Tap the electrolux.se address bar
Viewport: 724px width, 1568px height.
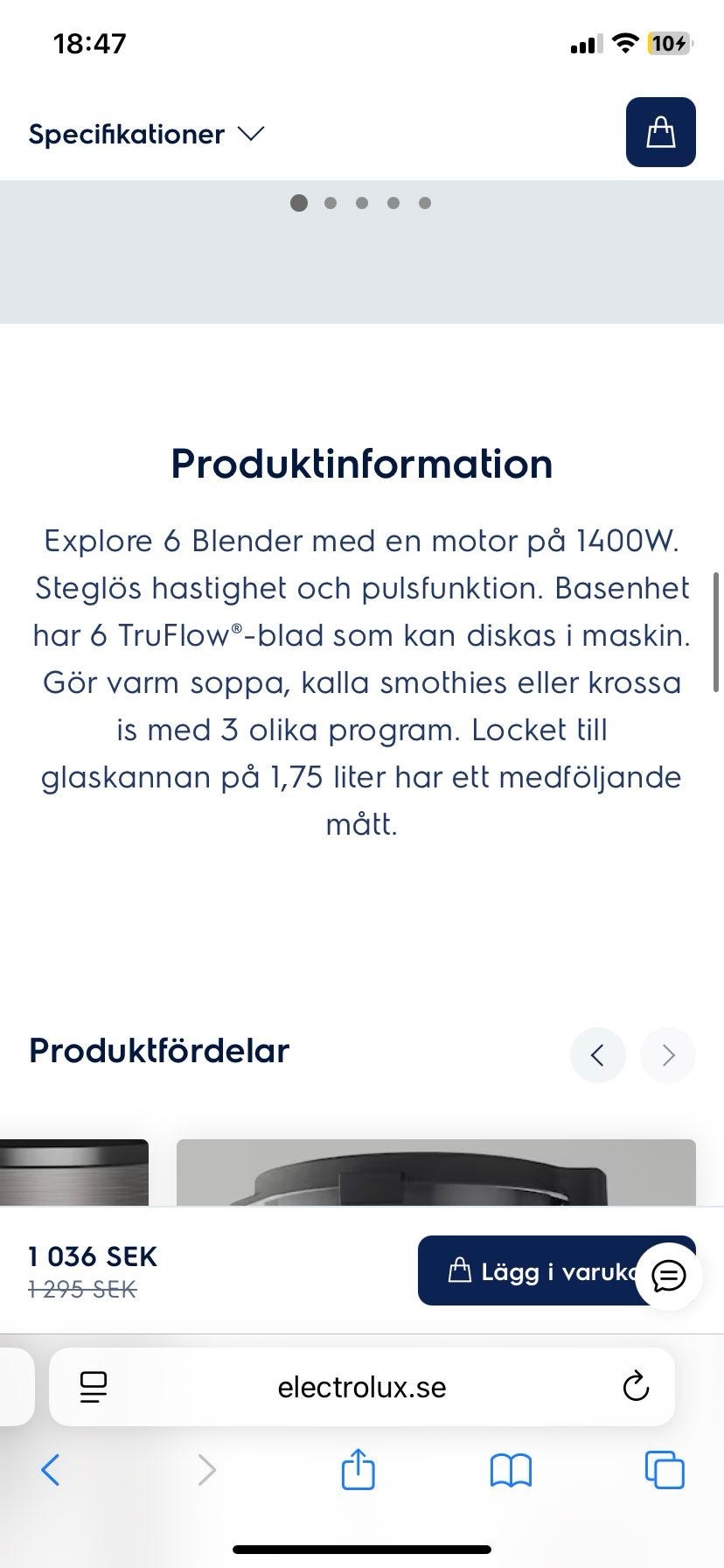[362, 1386]
